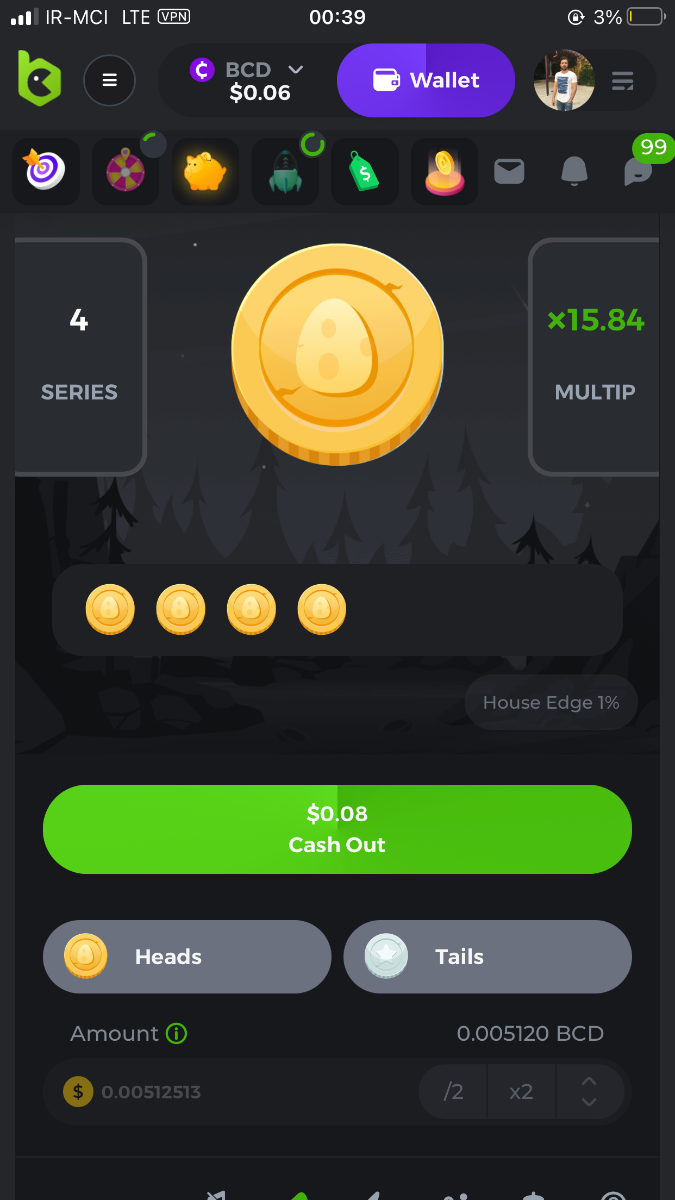Image resolution: width=675 pixels, height=1200 pixels.
Task: Open the chat with 99 badge
Action: click(x=638, y=171)
